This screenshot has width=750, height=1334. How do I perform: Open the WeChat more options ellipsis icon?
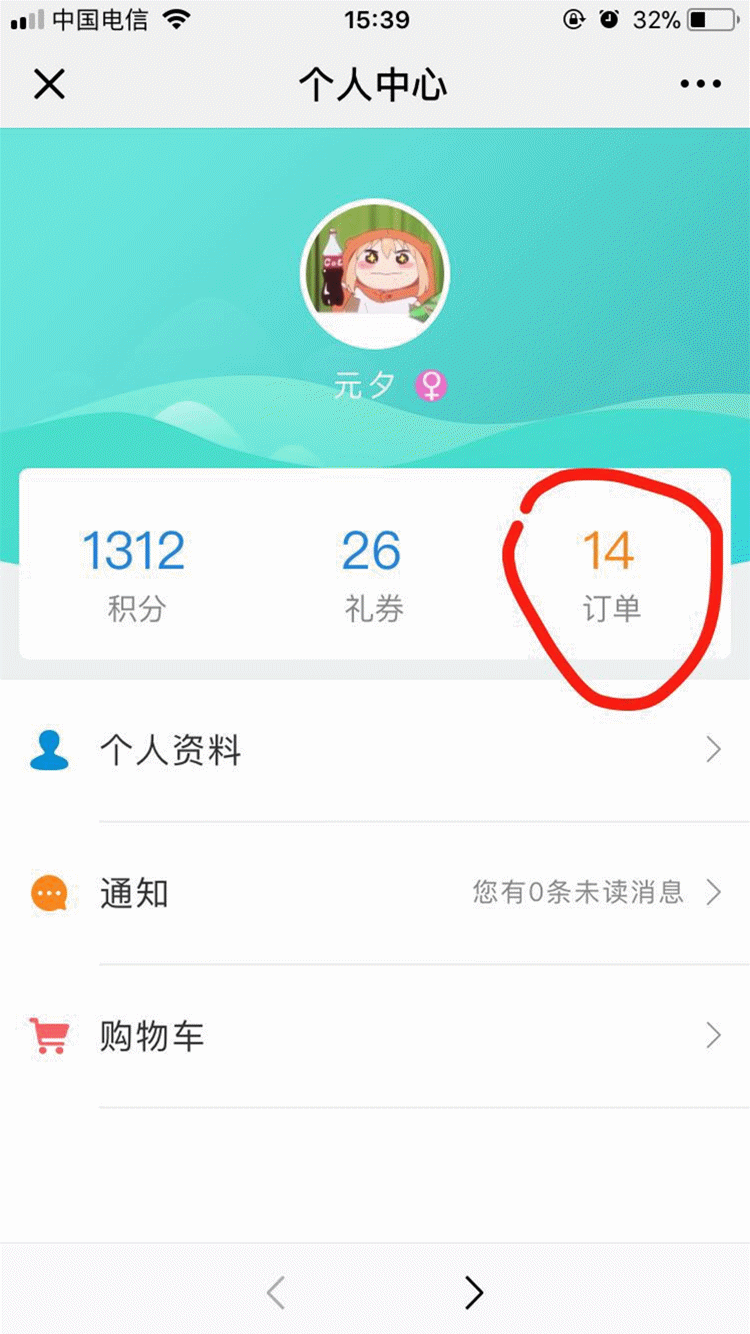click(702, 83)
